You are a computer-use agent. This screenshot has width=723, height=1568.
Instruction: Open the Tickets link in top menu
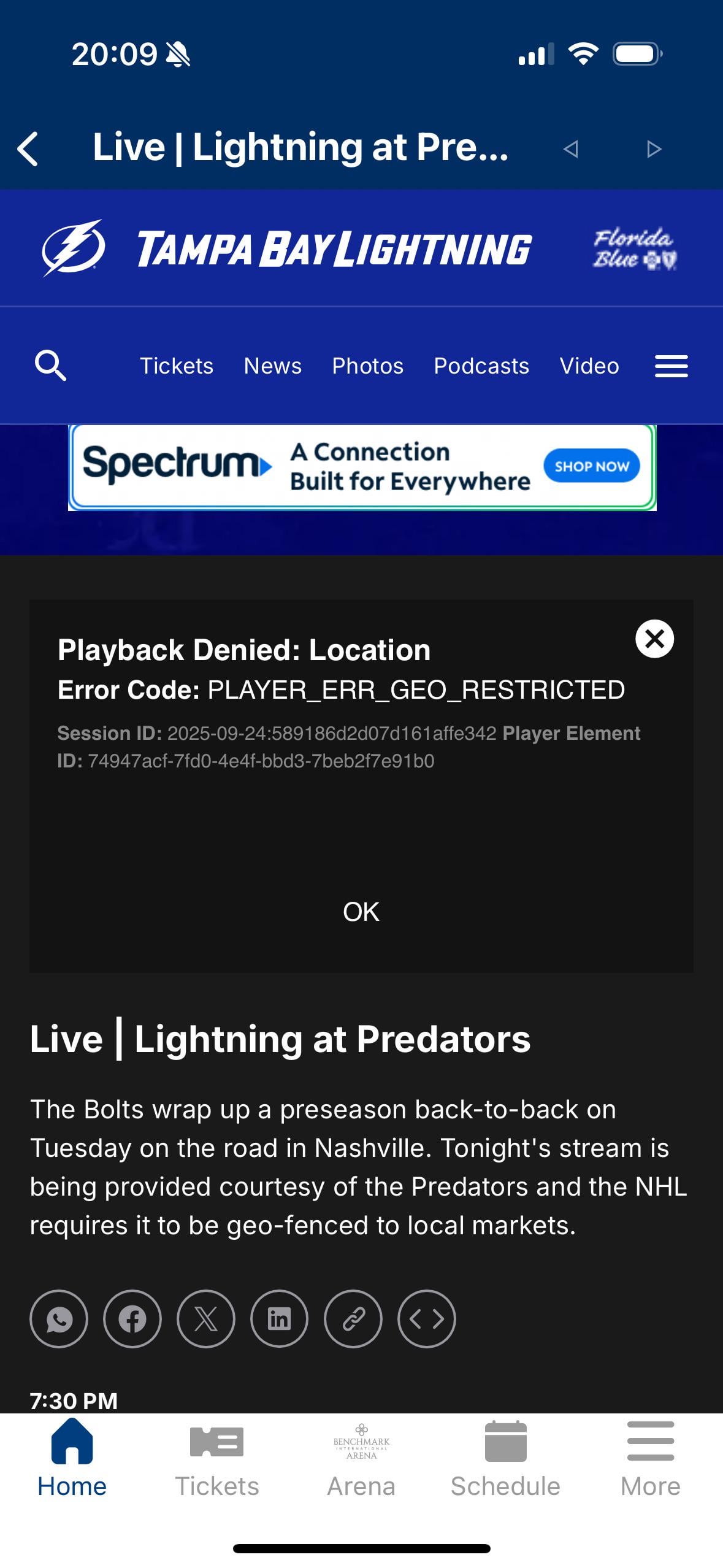coord(177,366)
